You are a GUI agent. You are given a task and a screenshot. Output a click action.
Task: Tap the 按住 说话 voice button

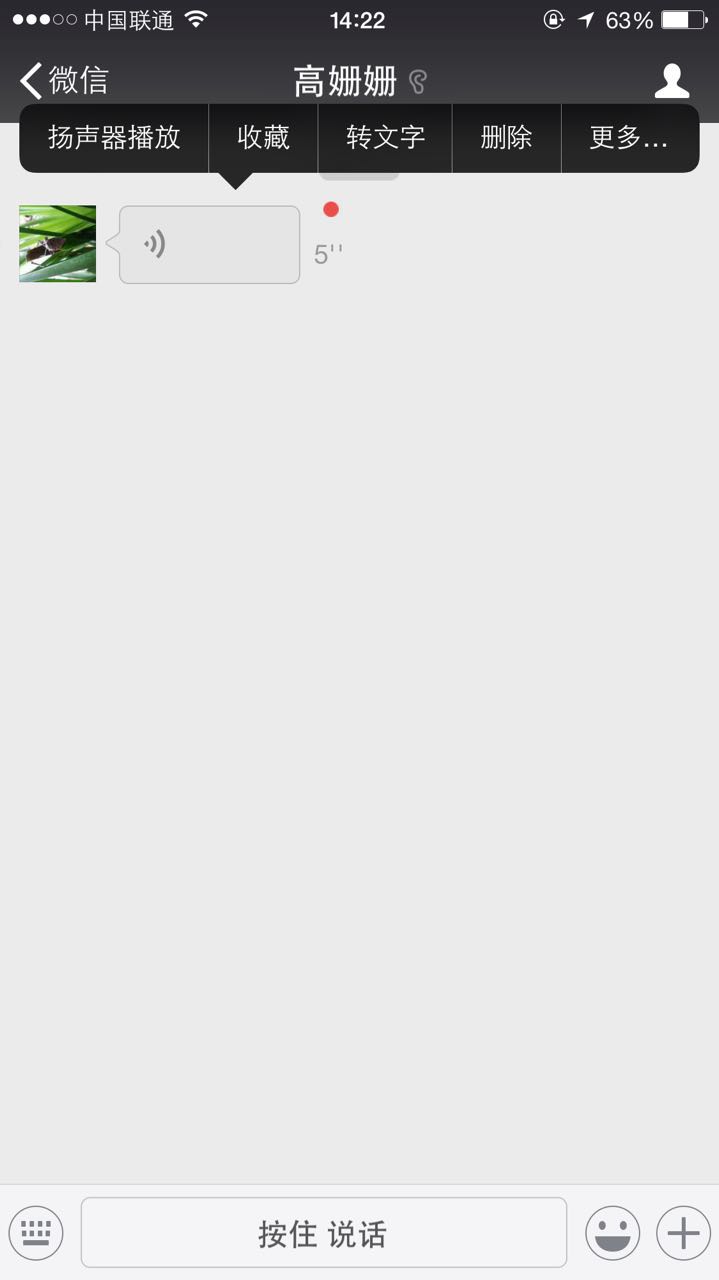click(324, 1233)
